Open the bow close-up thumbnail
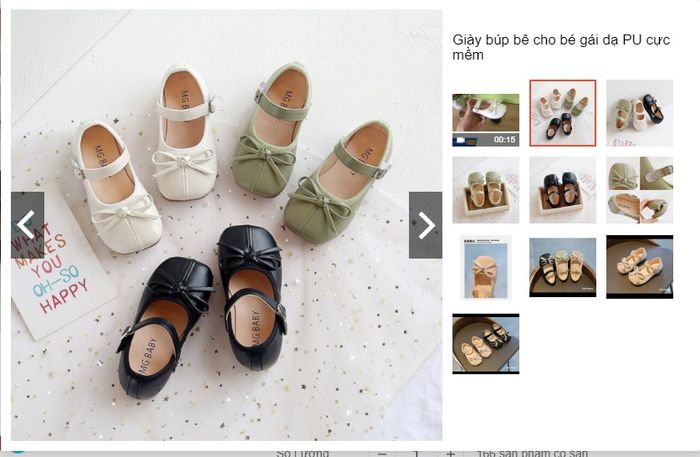Viewport: 700px width, 457px height. (485, 267)
